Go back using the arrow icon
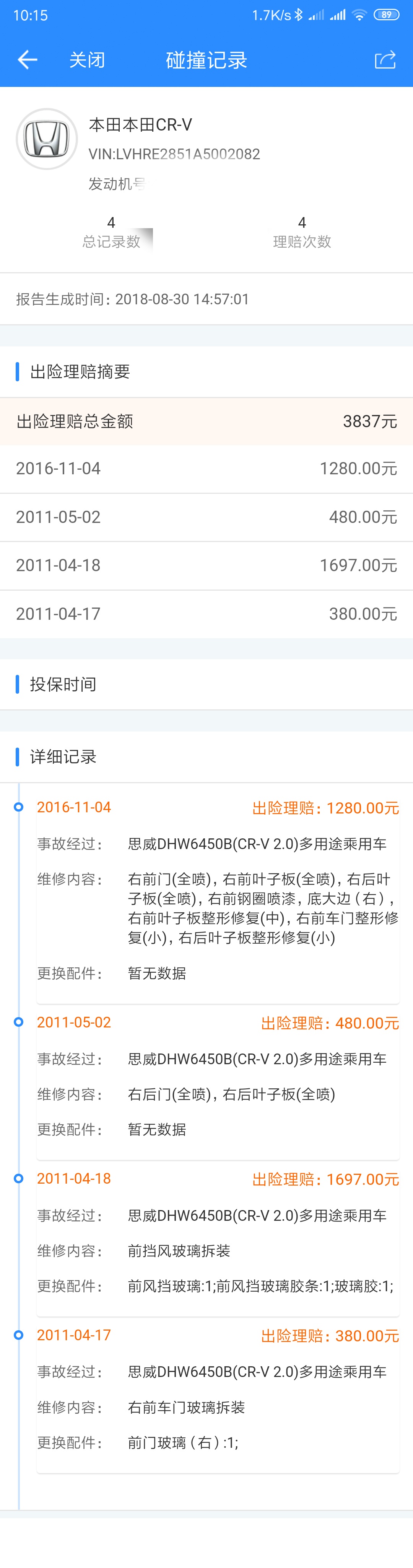The height and width of the screenshot is (1568, 413). point(28,60)
